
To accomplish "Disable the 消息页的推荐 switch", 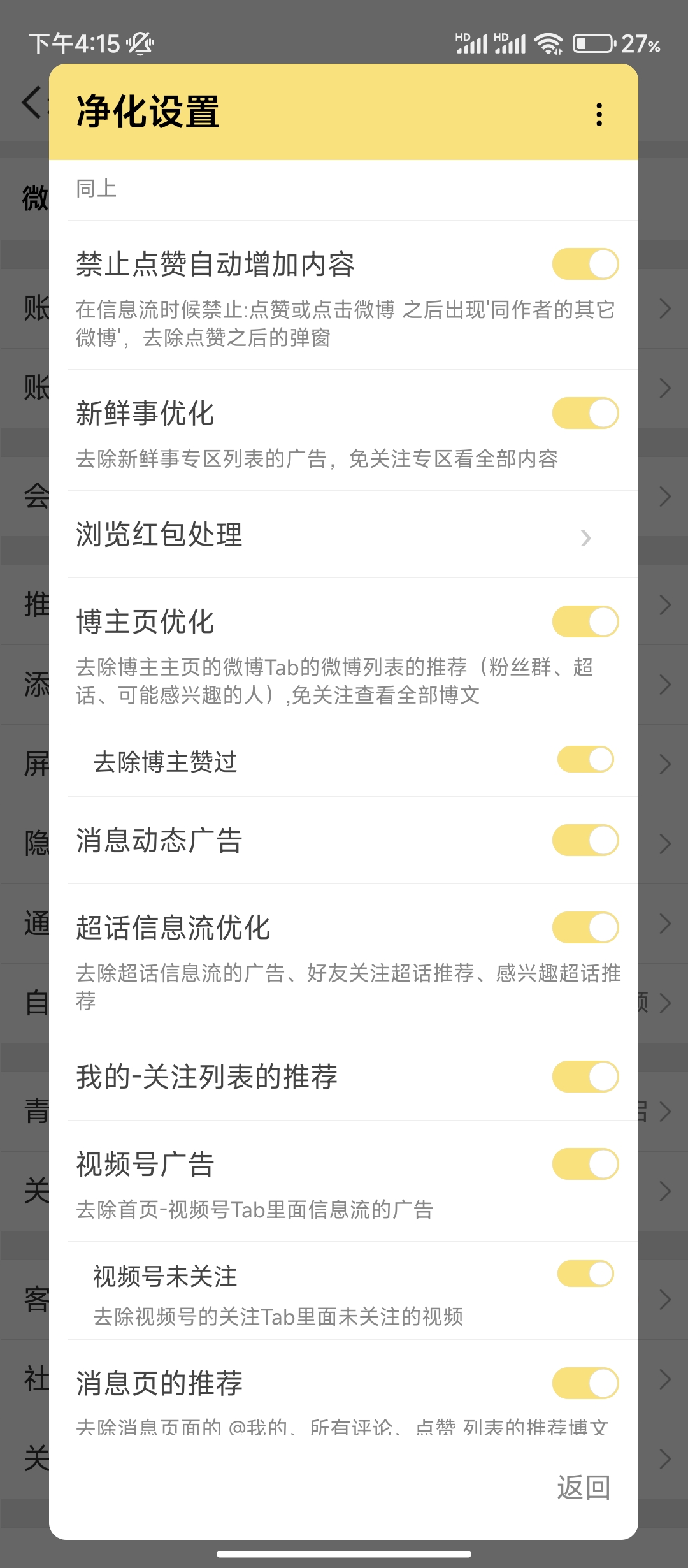I will coord(585,1383).
